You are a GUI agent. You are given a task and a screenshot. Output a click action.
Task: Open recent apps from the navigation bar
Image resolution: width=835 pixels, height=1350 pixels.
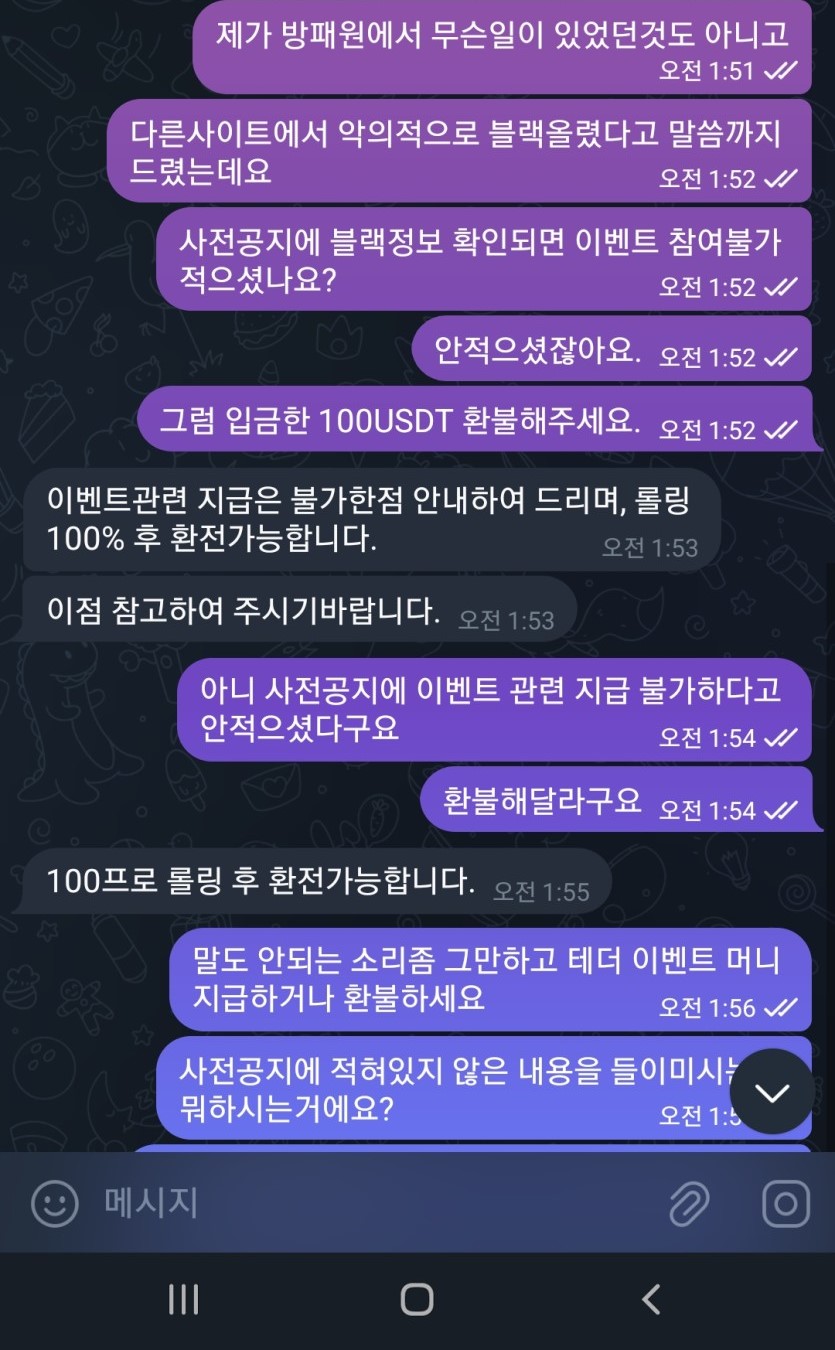coord(183,1300)
